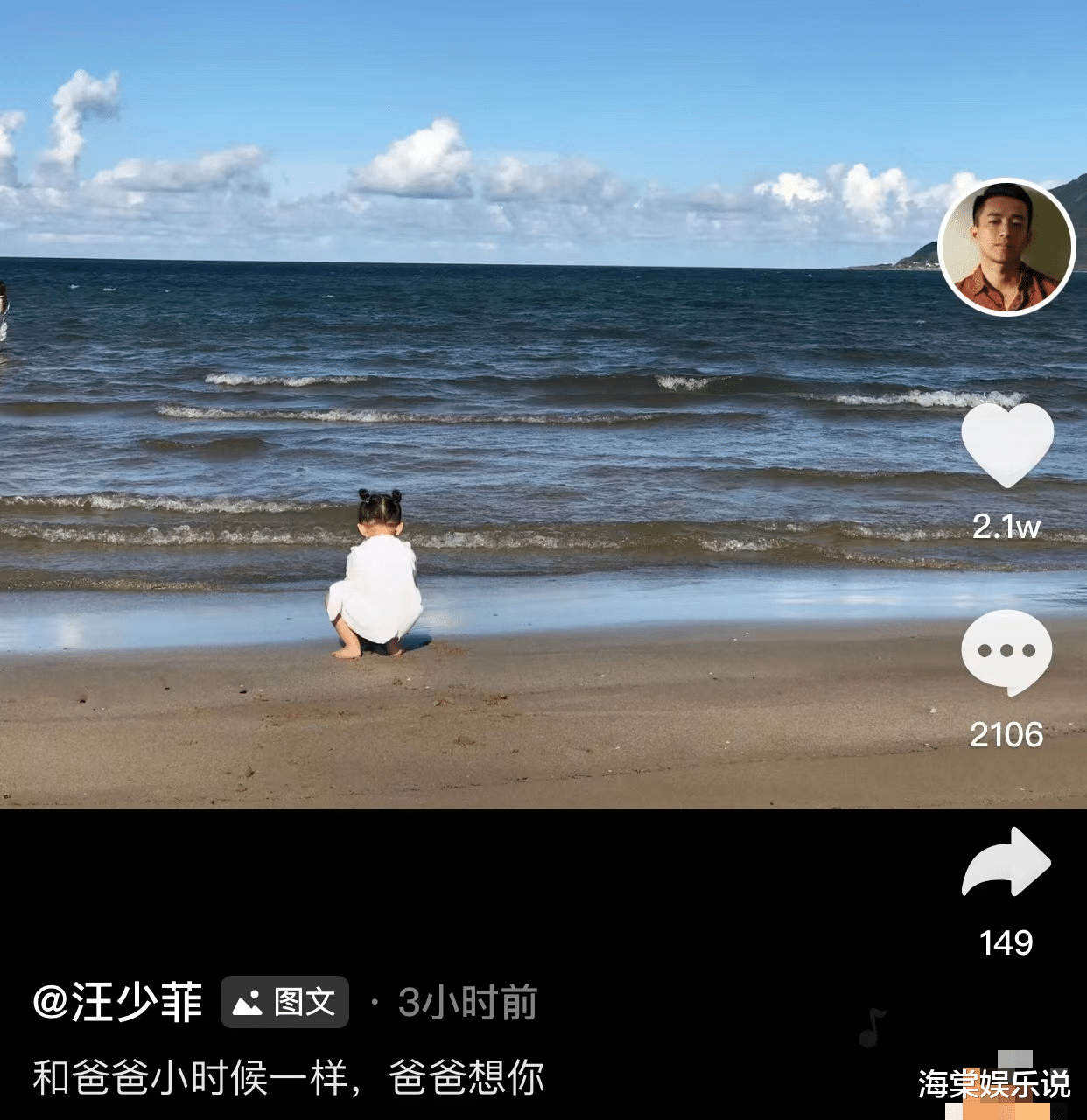Expand the caption 和爸爸小时候一样
1087x1120 pixels.
[x=289, y=1082]
